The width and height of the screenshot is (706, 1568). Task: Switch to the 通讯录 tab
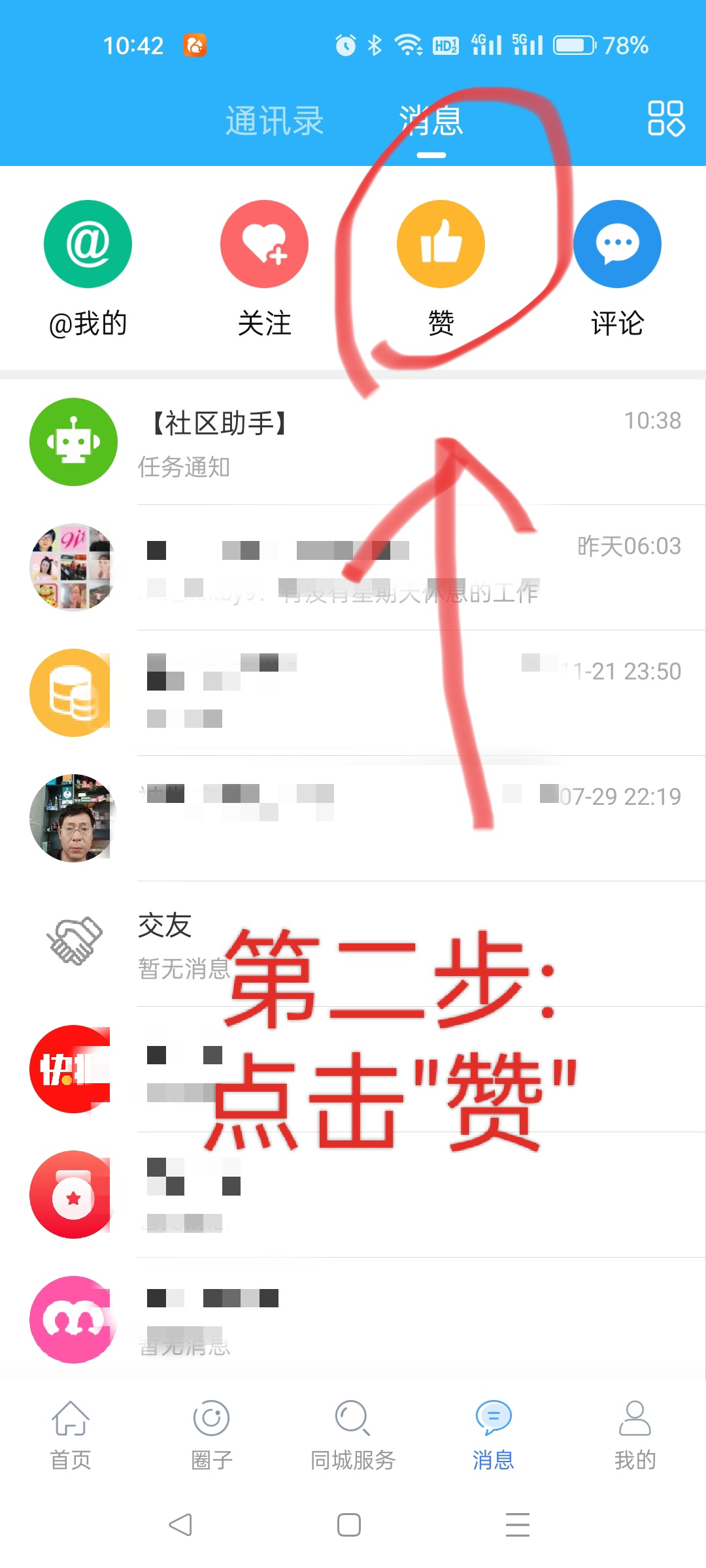click(x=275, y=122)
